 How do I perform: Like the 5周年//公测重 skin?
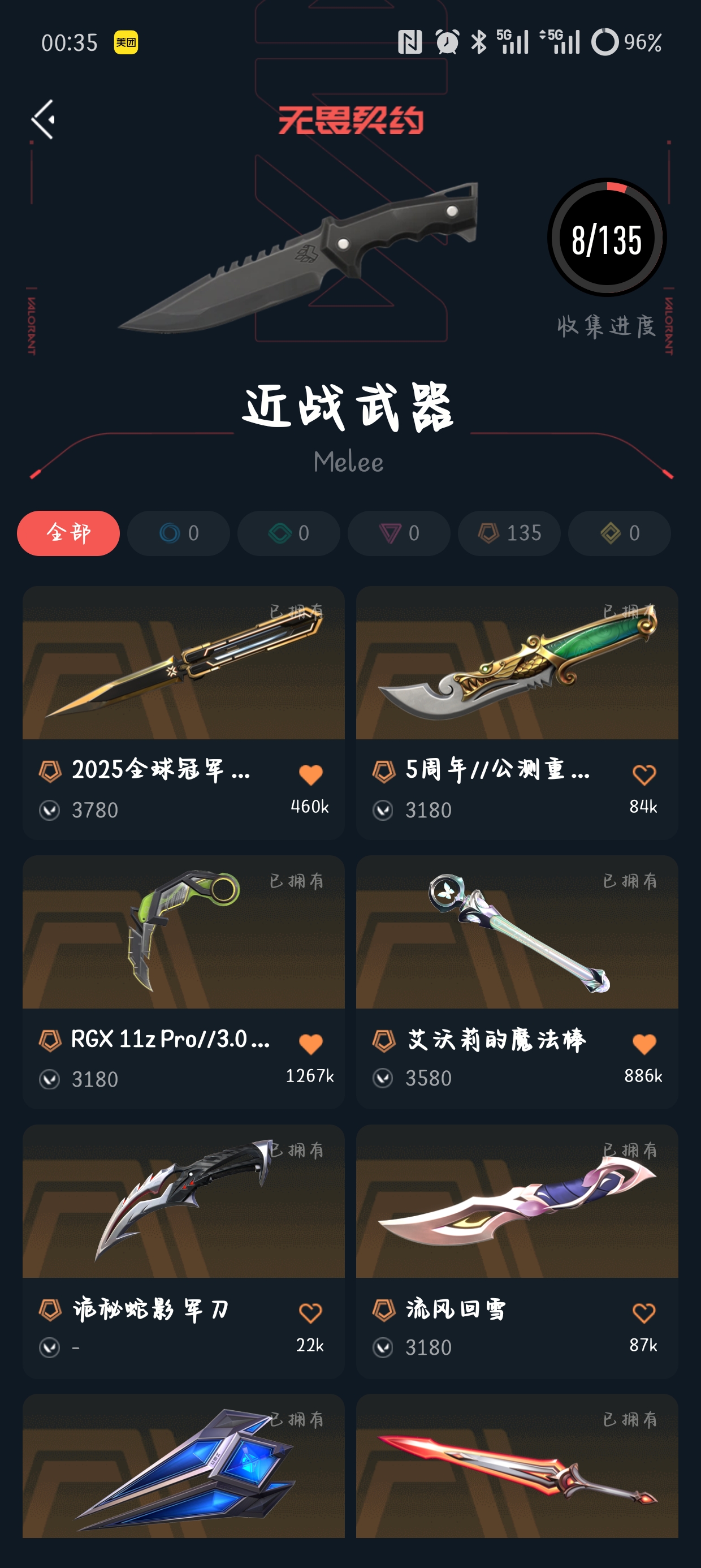coord(644,774)
